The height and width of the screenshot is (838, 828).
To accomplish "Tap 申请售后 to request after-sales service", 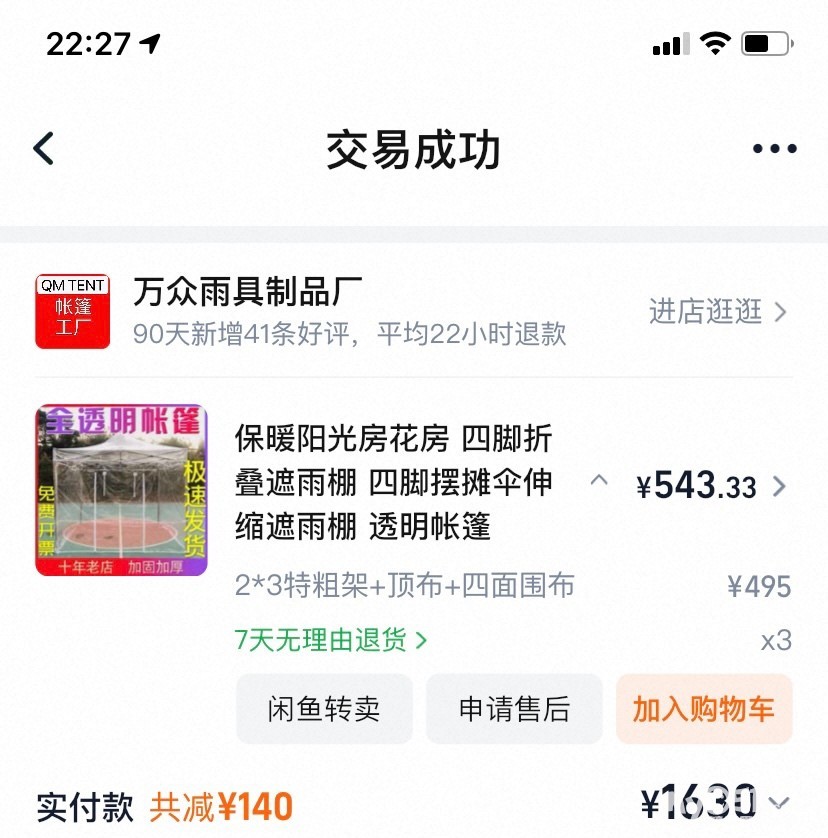I will coord(514,709).
